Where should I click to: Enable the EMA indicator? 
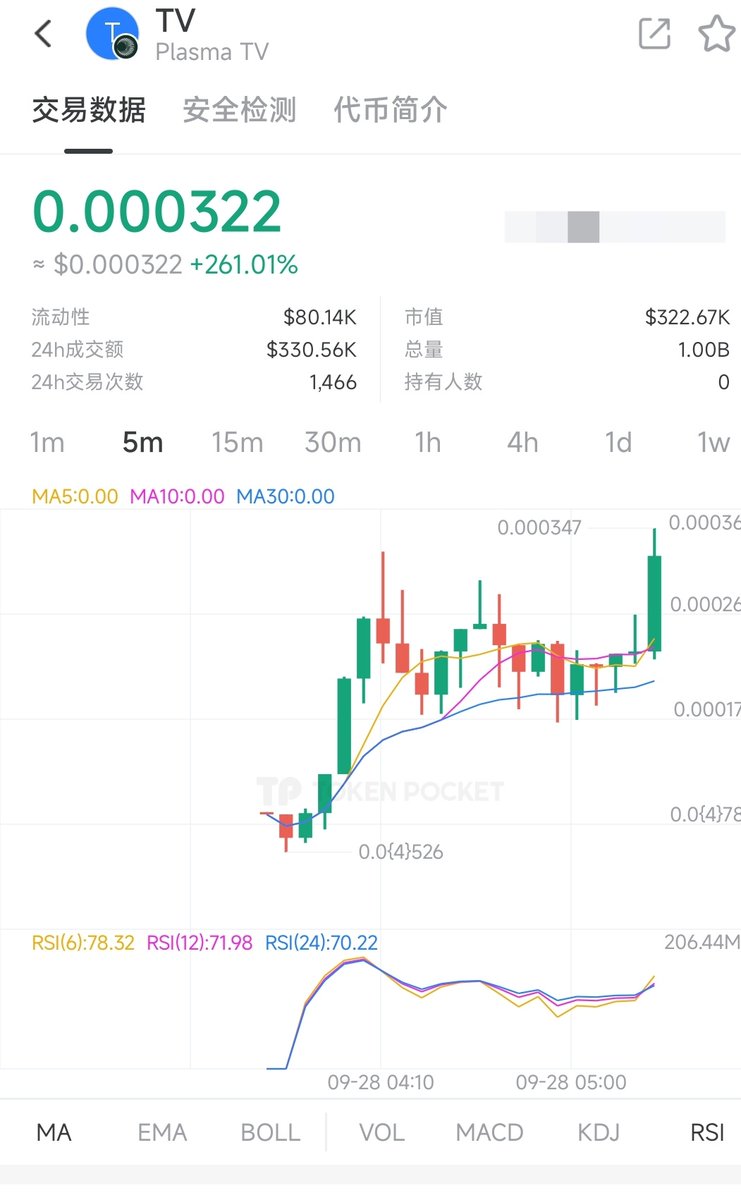[x=162, y=1132]
